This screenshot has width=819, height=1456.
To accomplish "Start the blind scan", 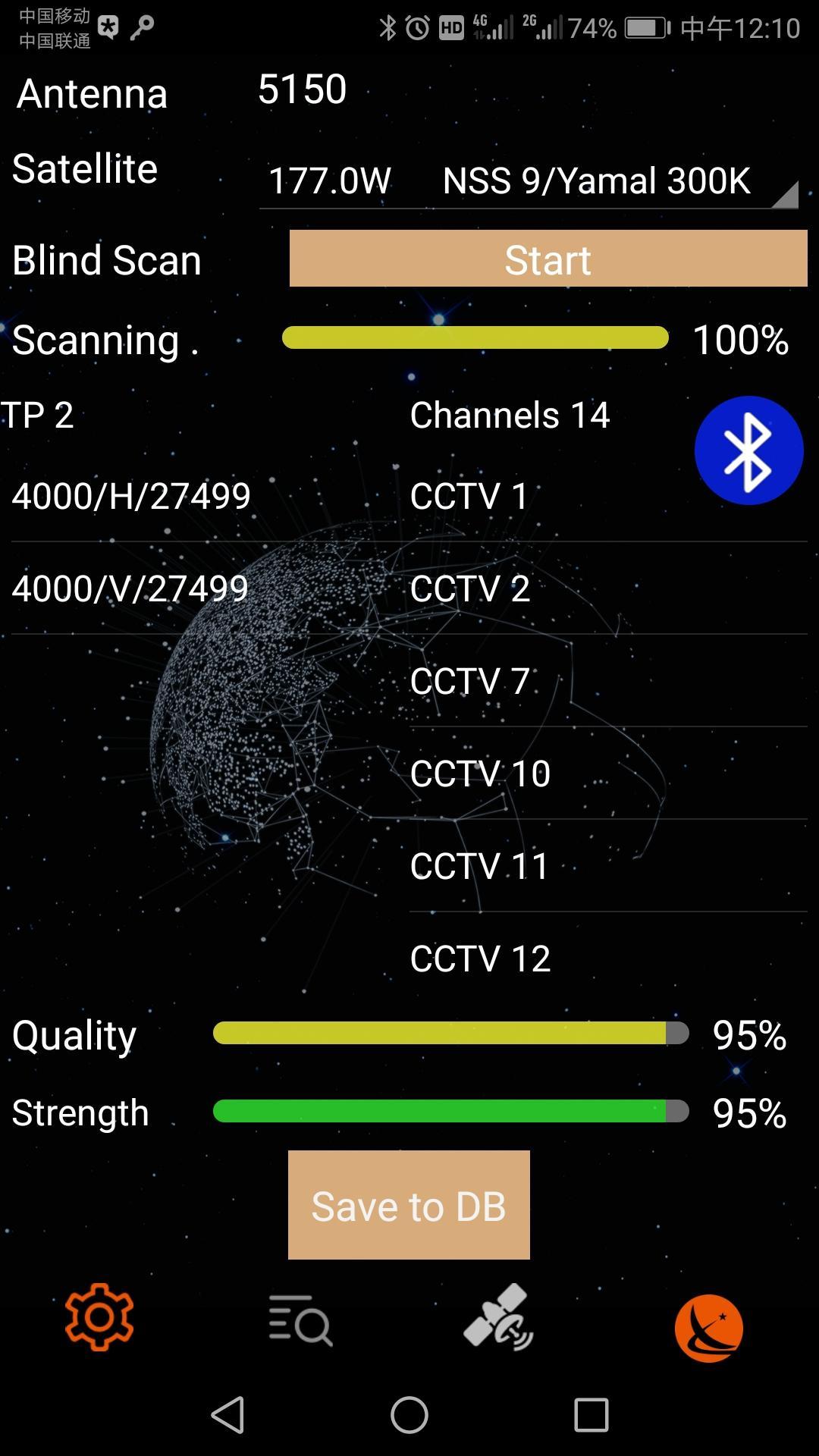I will pos(548,259).
